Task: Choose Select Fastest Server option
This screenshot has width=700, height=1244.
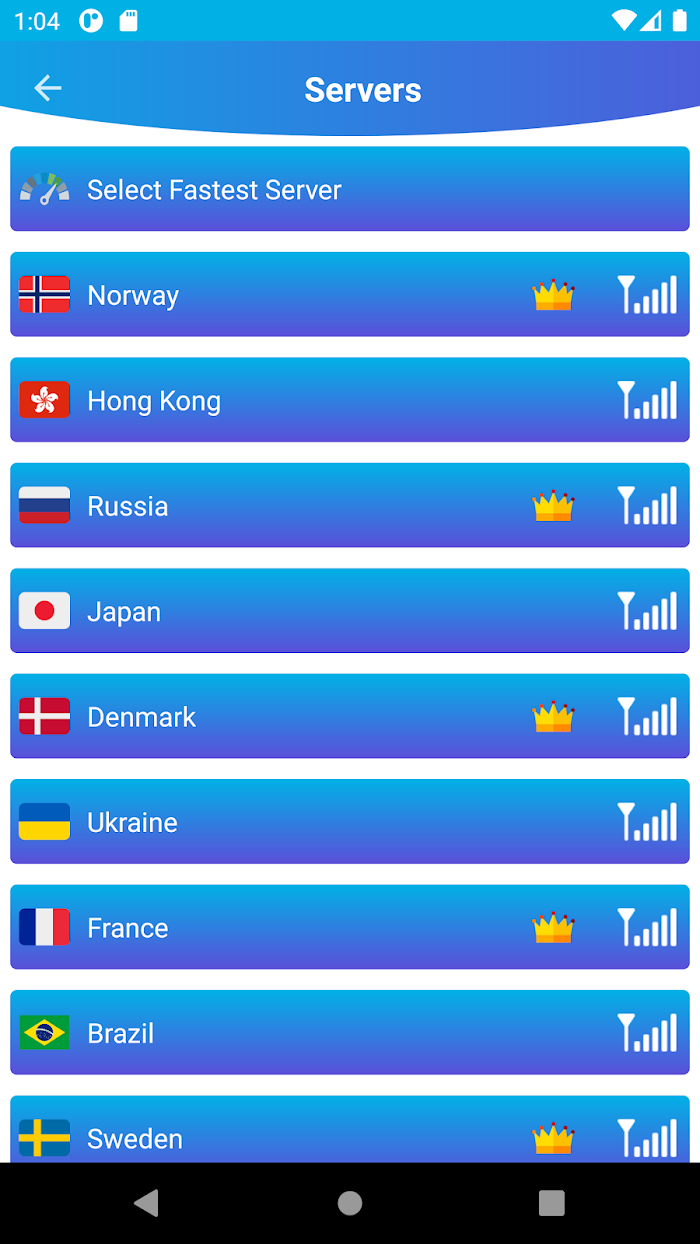Action: 350,189
